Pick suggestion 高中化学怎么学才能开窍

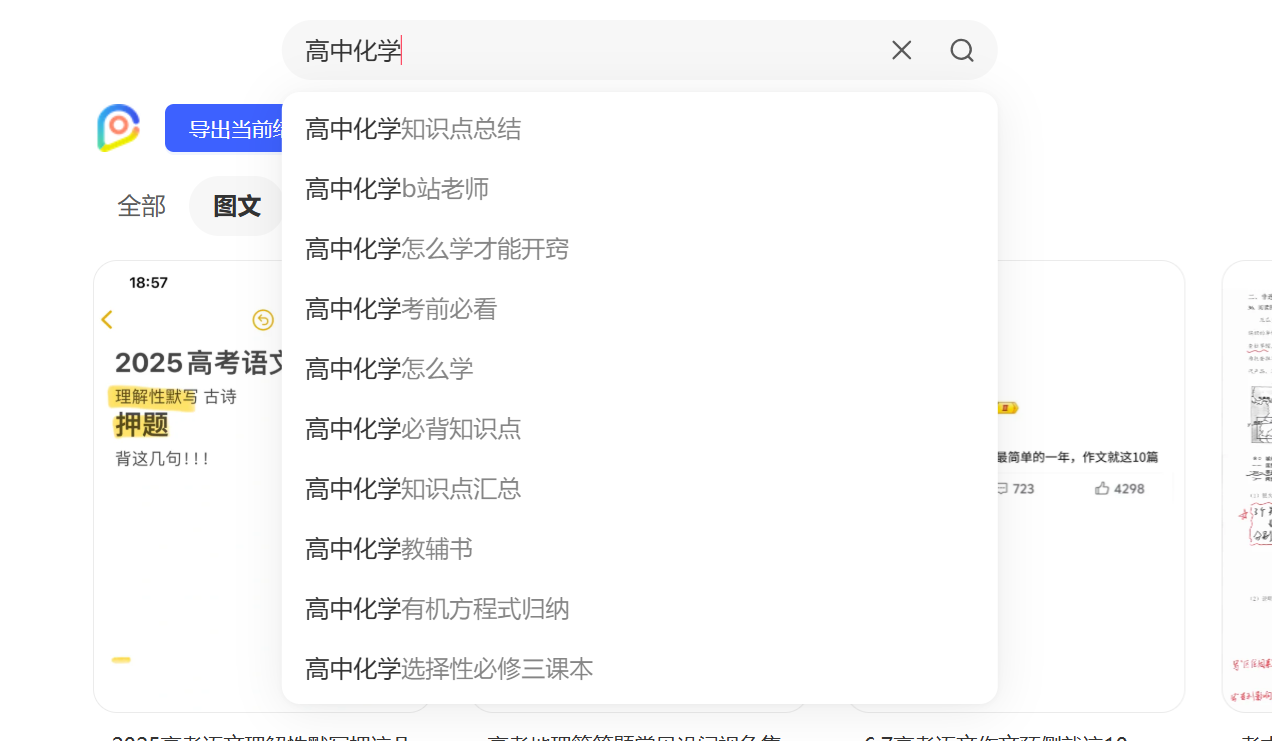point(437,249)
